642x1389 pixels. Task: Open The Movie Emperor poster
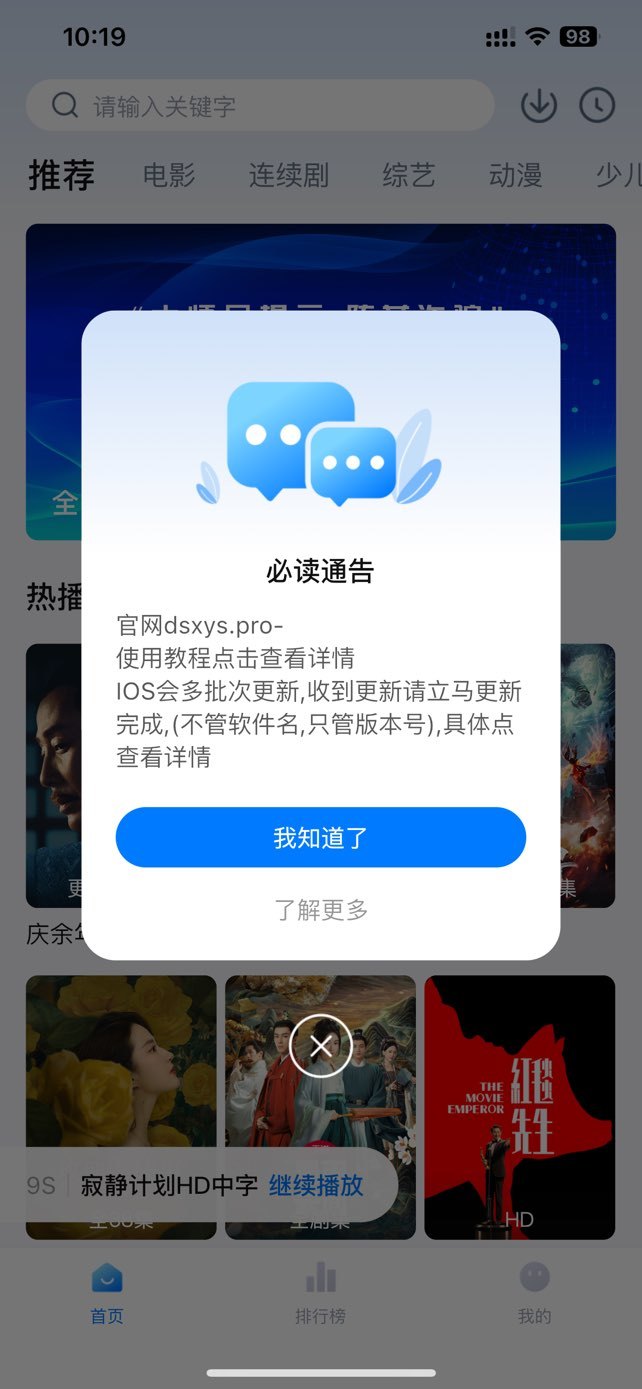pos(519,1107)
